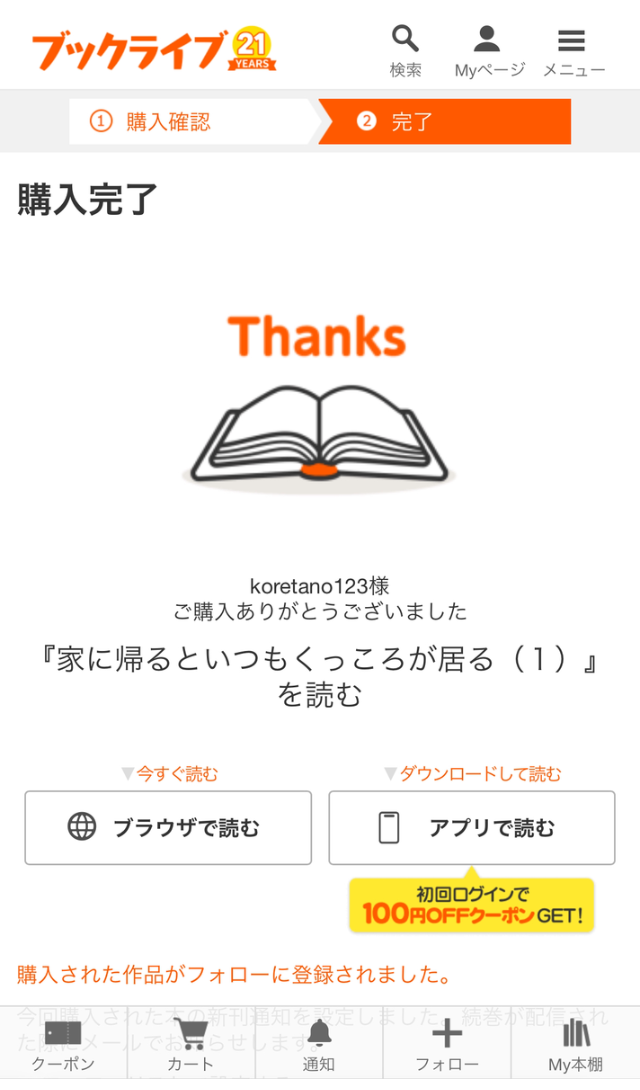View 通知 notifications tab
640x1090 pixels.
(319, 1046)
